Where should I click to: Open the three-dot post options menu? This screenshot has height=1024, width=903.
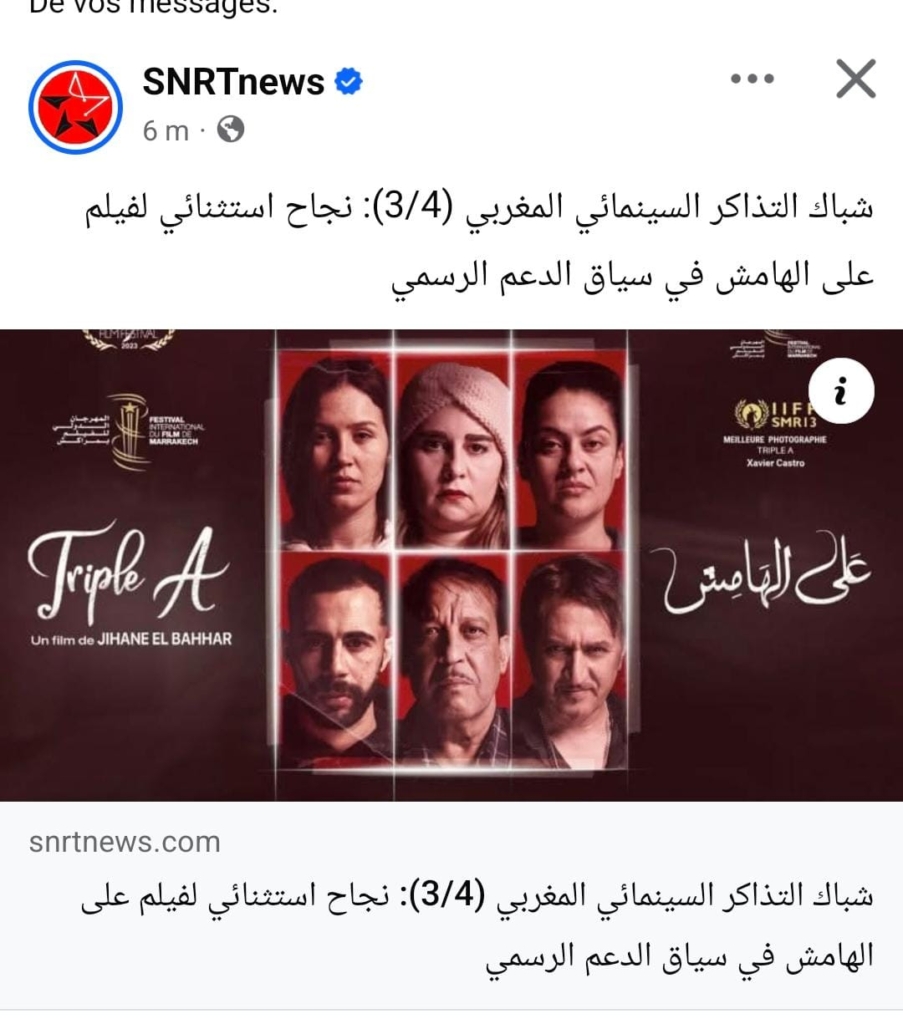(x=752, y=79)
